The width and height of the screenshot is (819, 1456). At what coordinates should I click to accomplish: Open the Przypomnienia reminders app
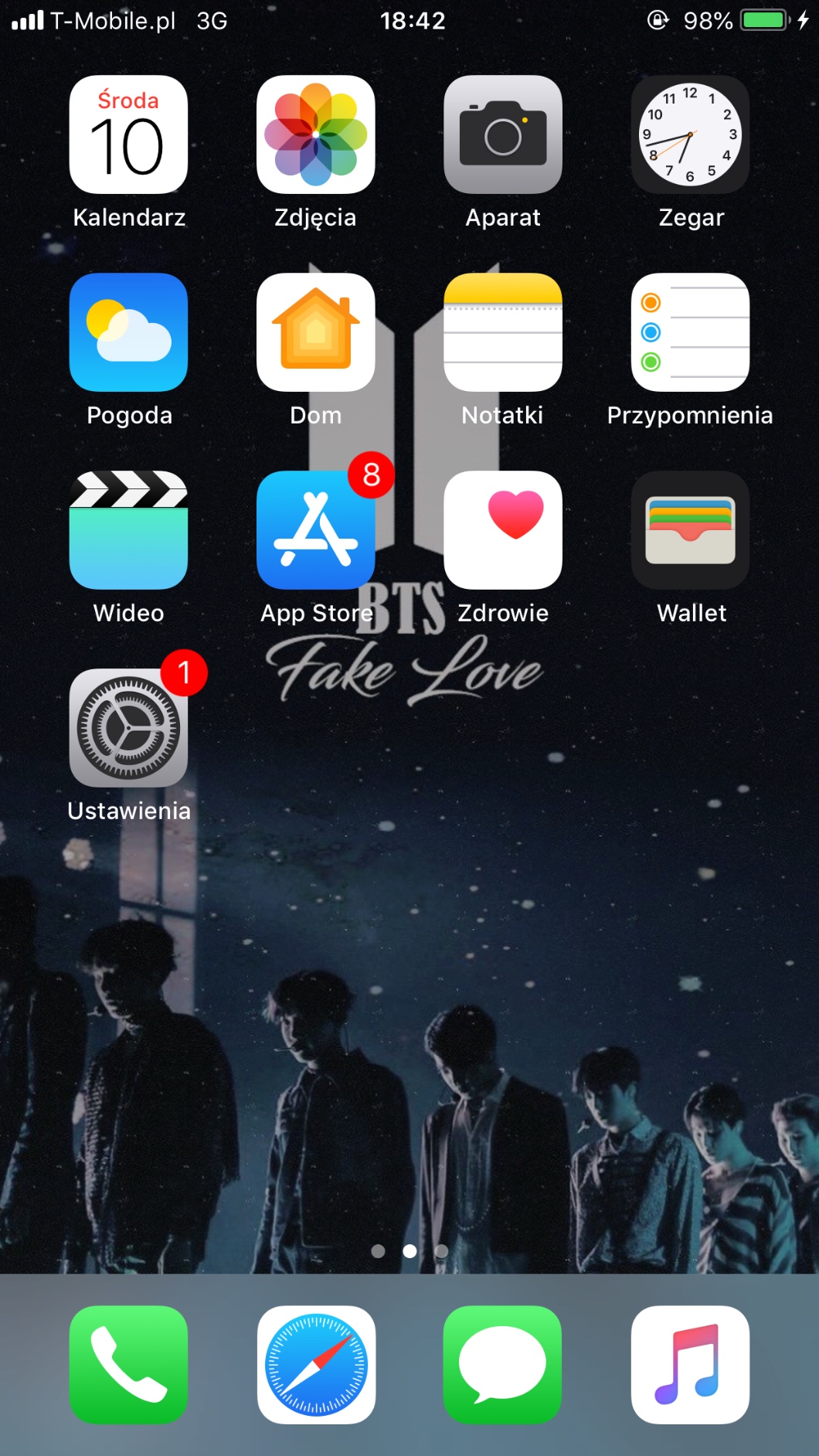[x=690, y=332]
